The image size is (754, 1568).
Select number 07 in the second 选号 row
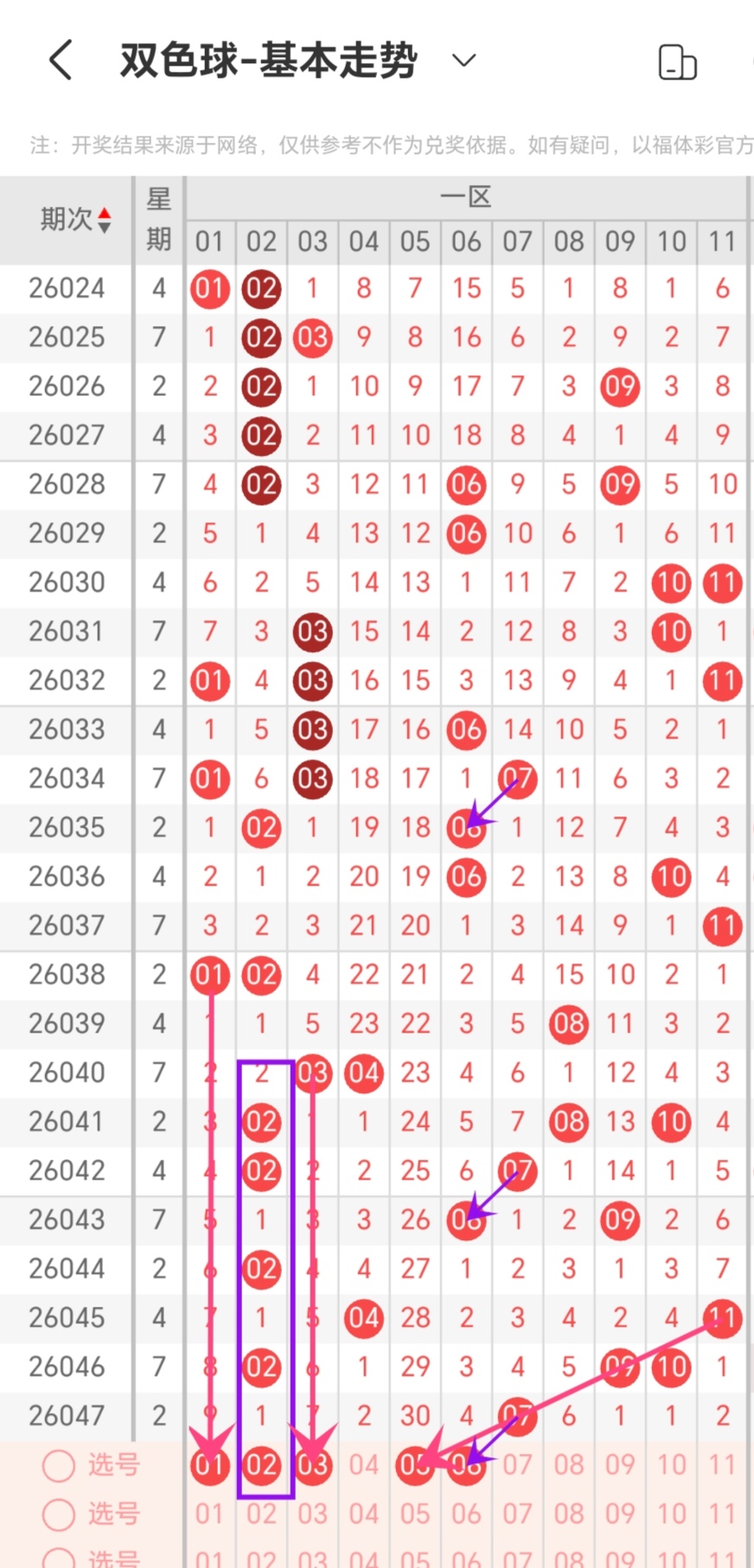tap(517, 1514)
